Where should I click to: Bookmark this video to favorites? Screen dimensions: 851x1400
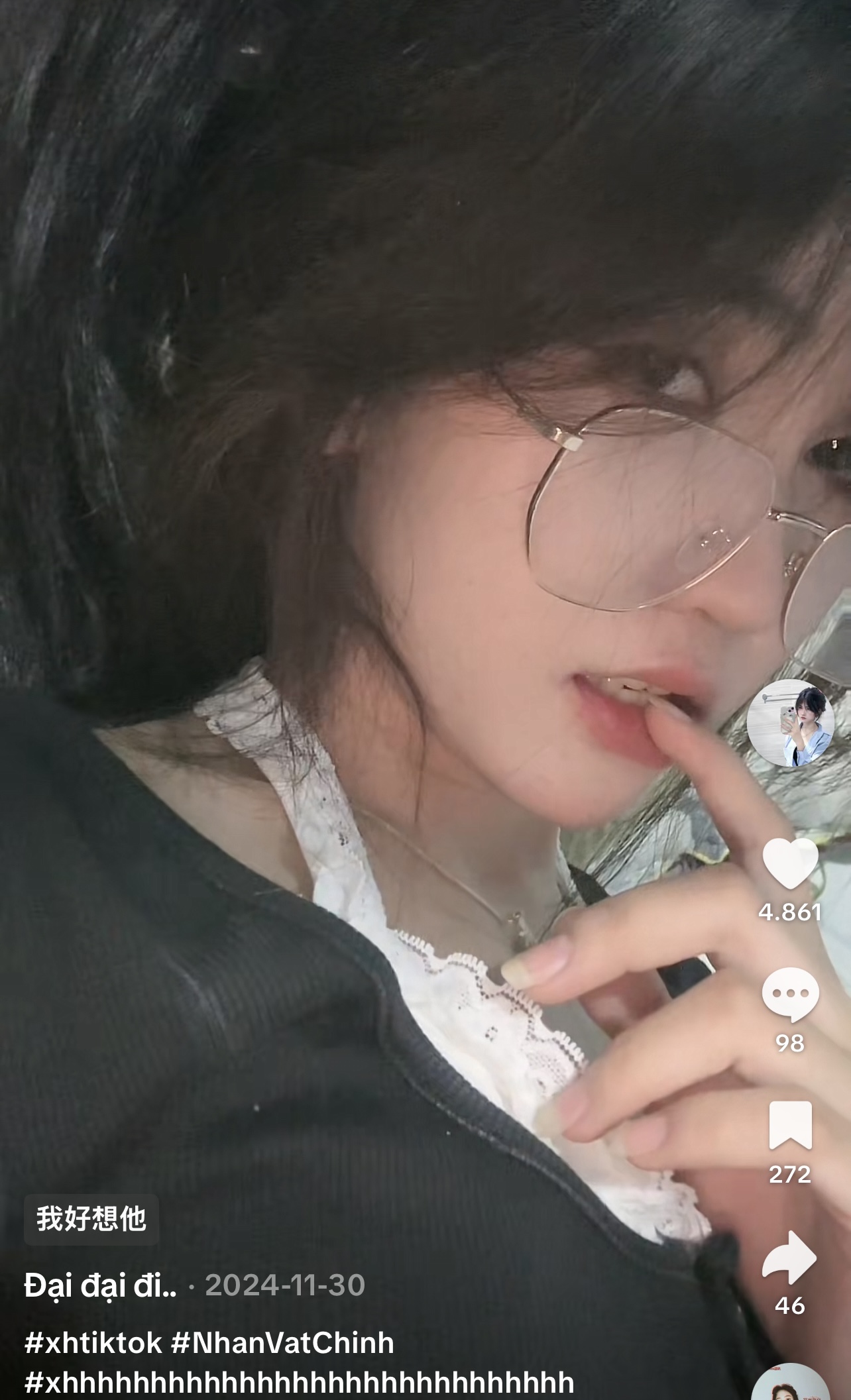click(x=790, y=1125)
